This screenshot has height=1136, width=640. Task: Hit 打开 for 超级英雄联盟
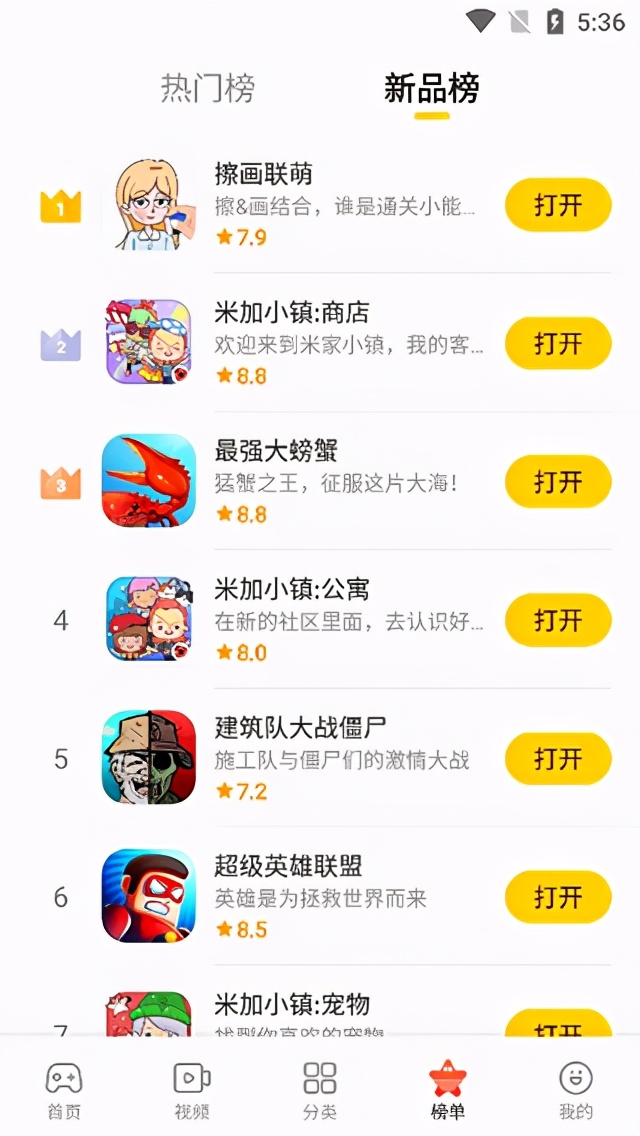557,896
